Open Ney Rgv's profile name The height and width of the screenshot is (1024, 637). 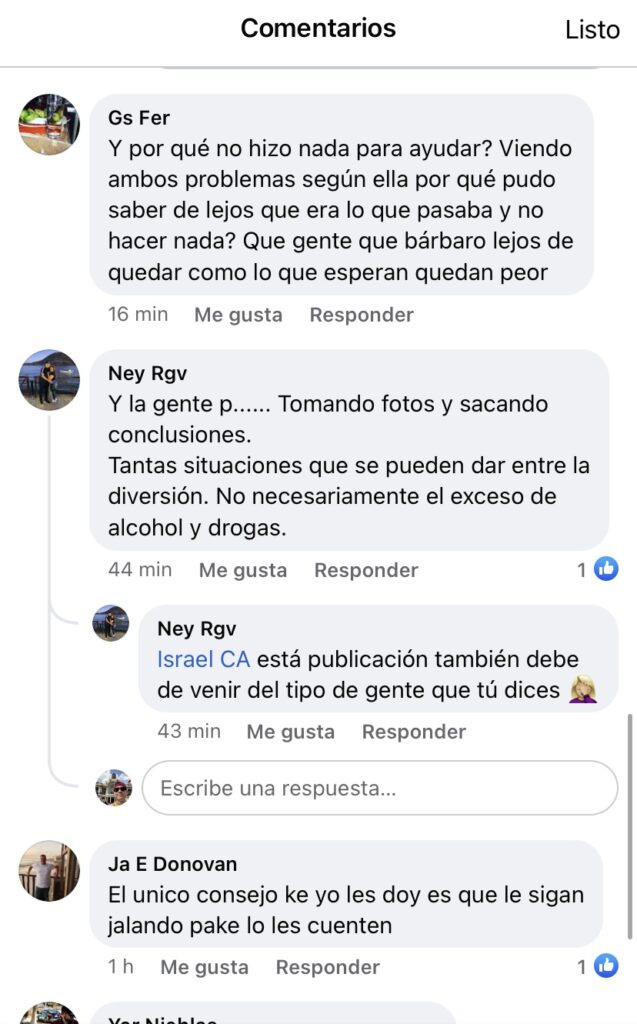tap(147, 374)
